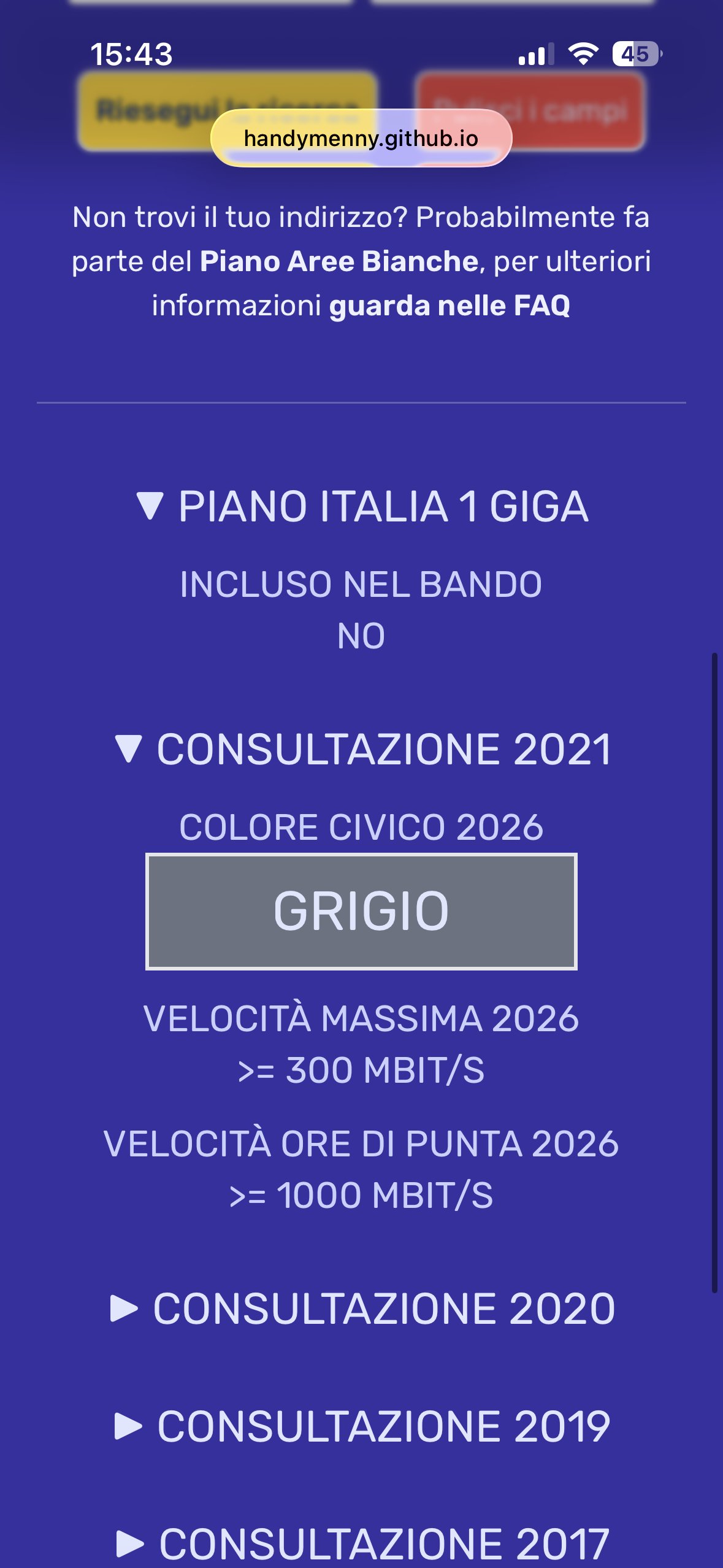The height and width of the screenshot is (1568, 723).
Task: Expand the Consultazione 2020 section
Action: click(x=362, y=1309)
